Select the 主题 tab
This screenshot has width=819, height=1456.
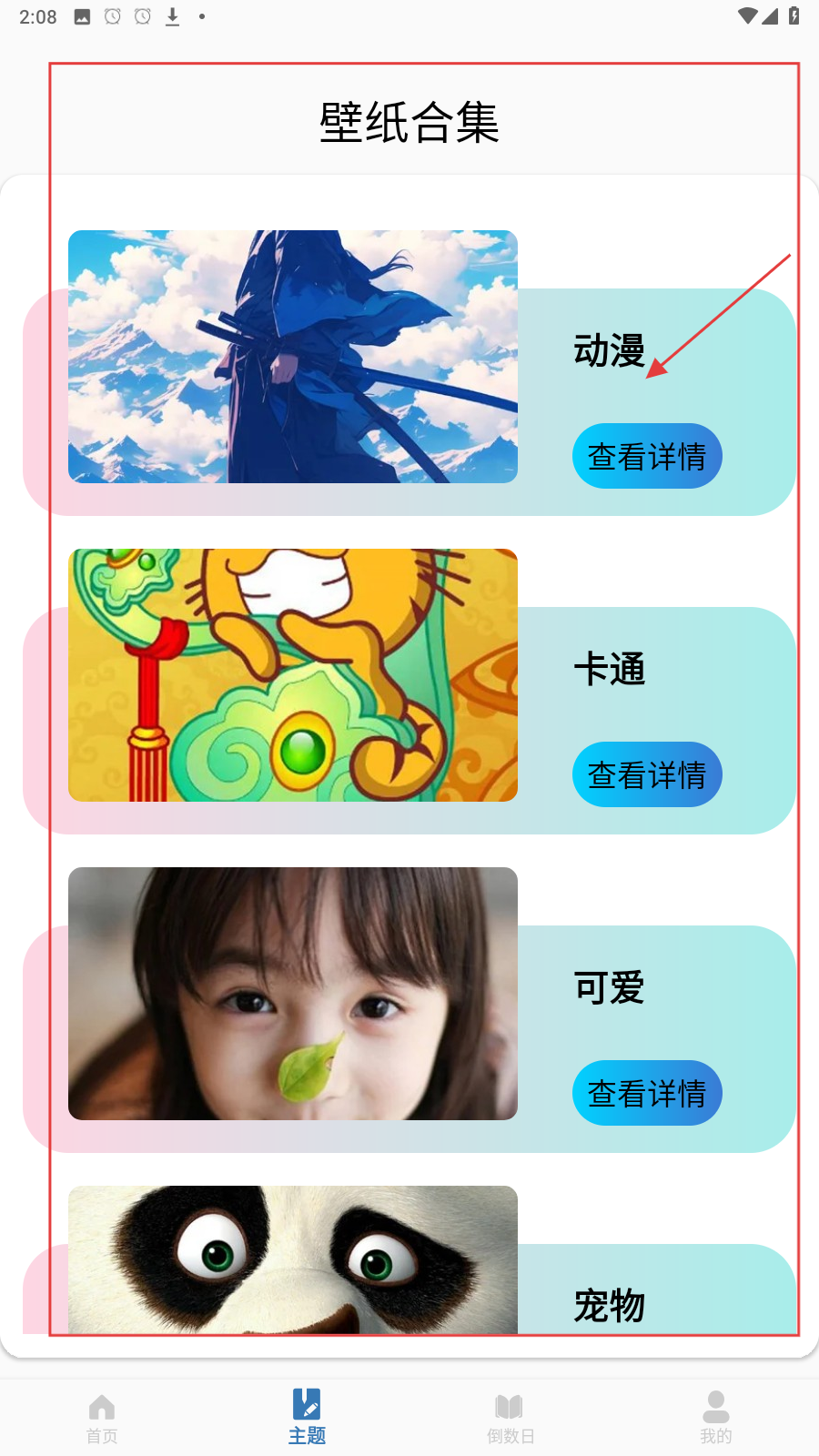click(307, 1419)
